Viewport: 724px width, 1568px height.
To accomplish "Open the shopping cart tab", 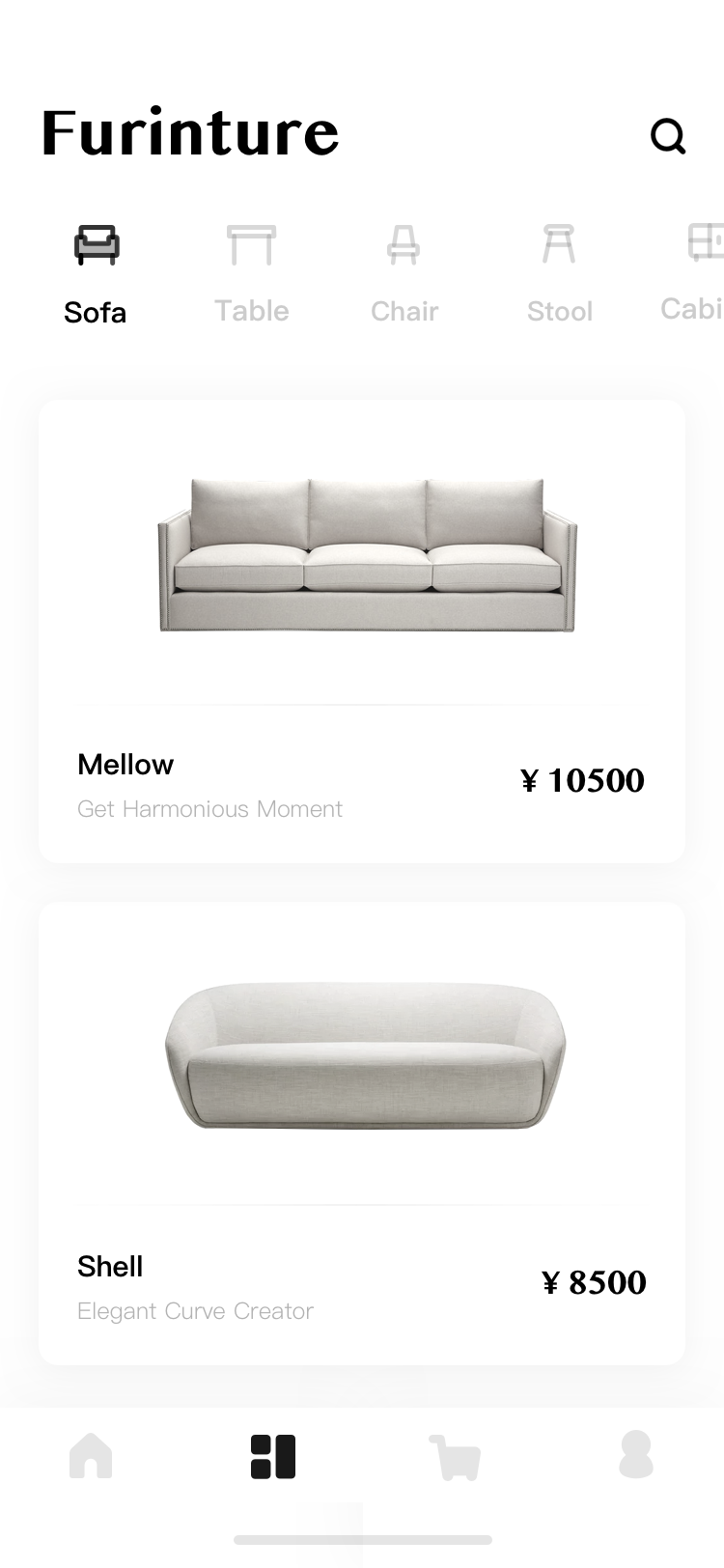I will point(455,1457).
